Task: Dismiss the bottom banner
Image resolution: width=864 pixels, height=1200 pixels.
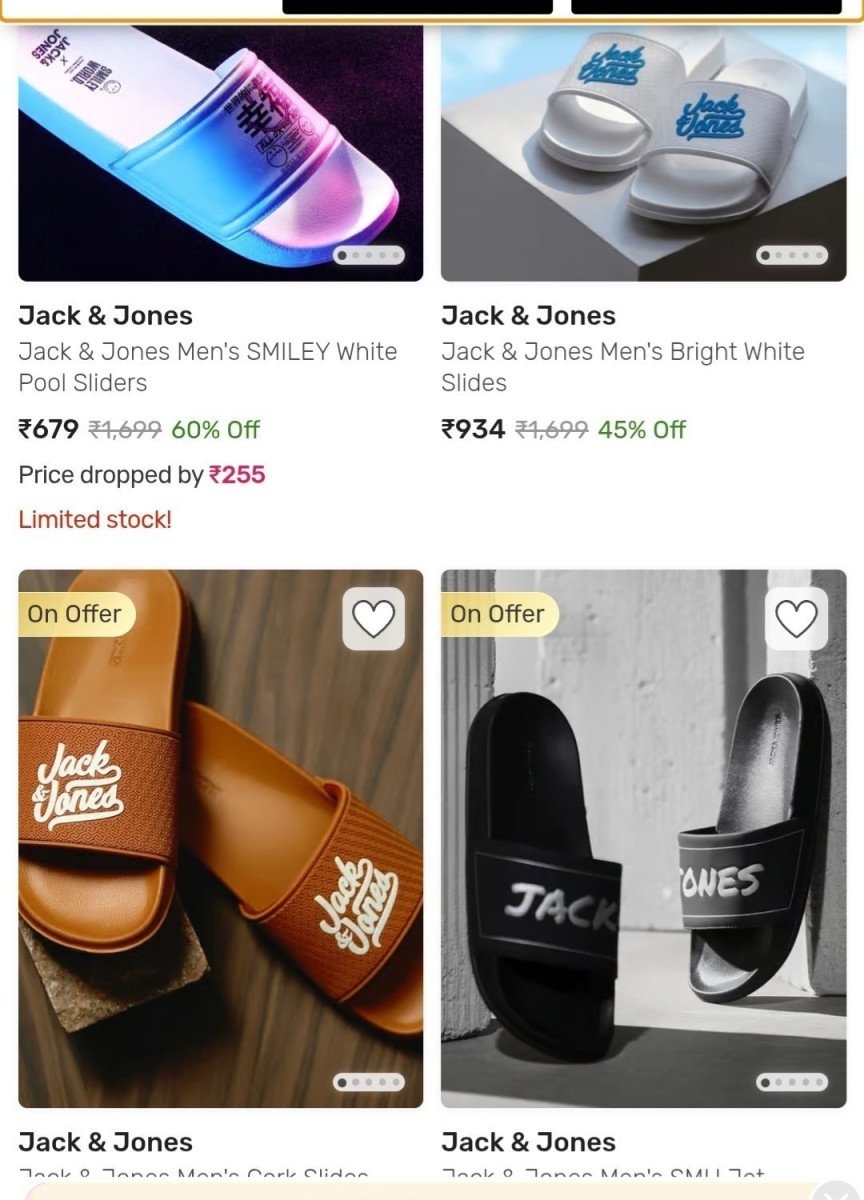Action: [x=833, y=1193]
